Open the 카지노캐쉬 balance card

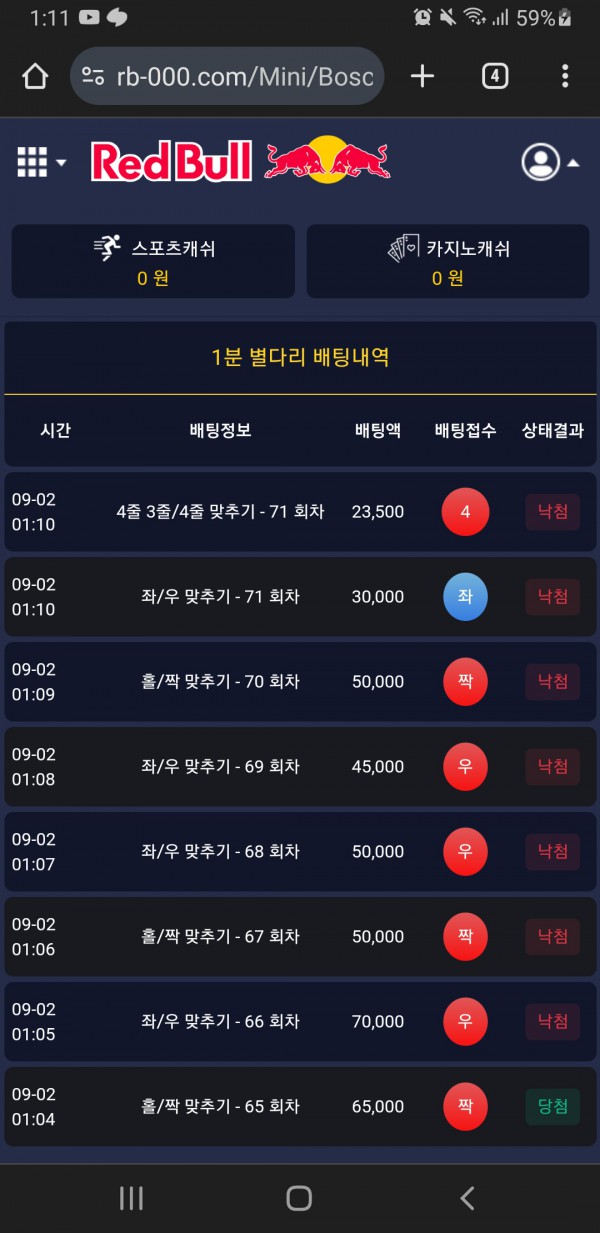pyautogui.click(x=448, y=262)
